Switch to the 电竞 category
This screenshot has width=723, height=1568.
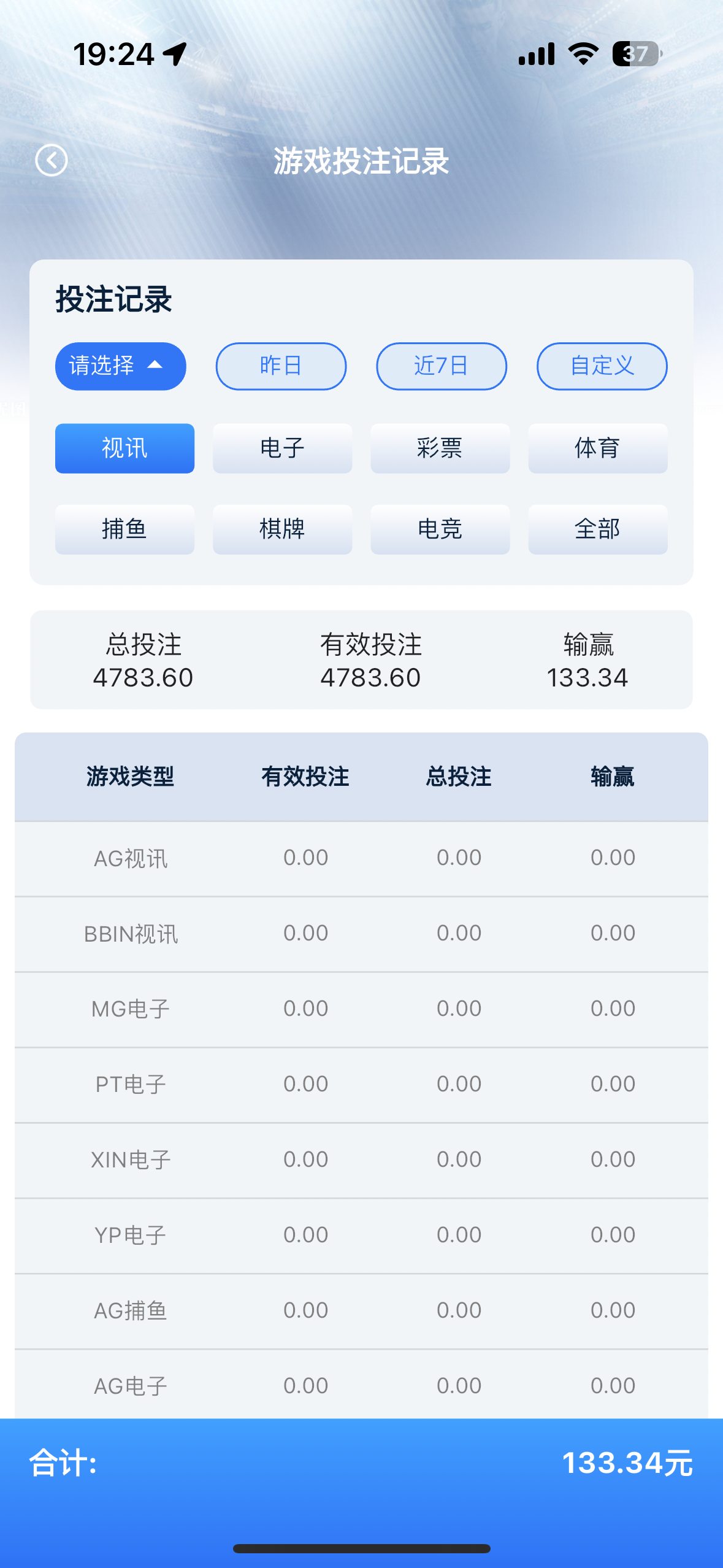pyautogui.click(x=440, y=529)
